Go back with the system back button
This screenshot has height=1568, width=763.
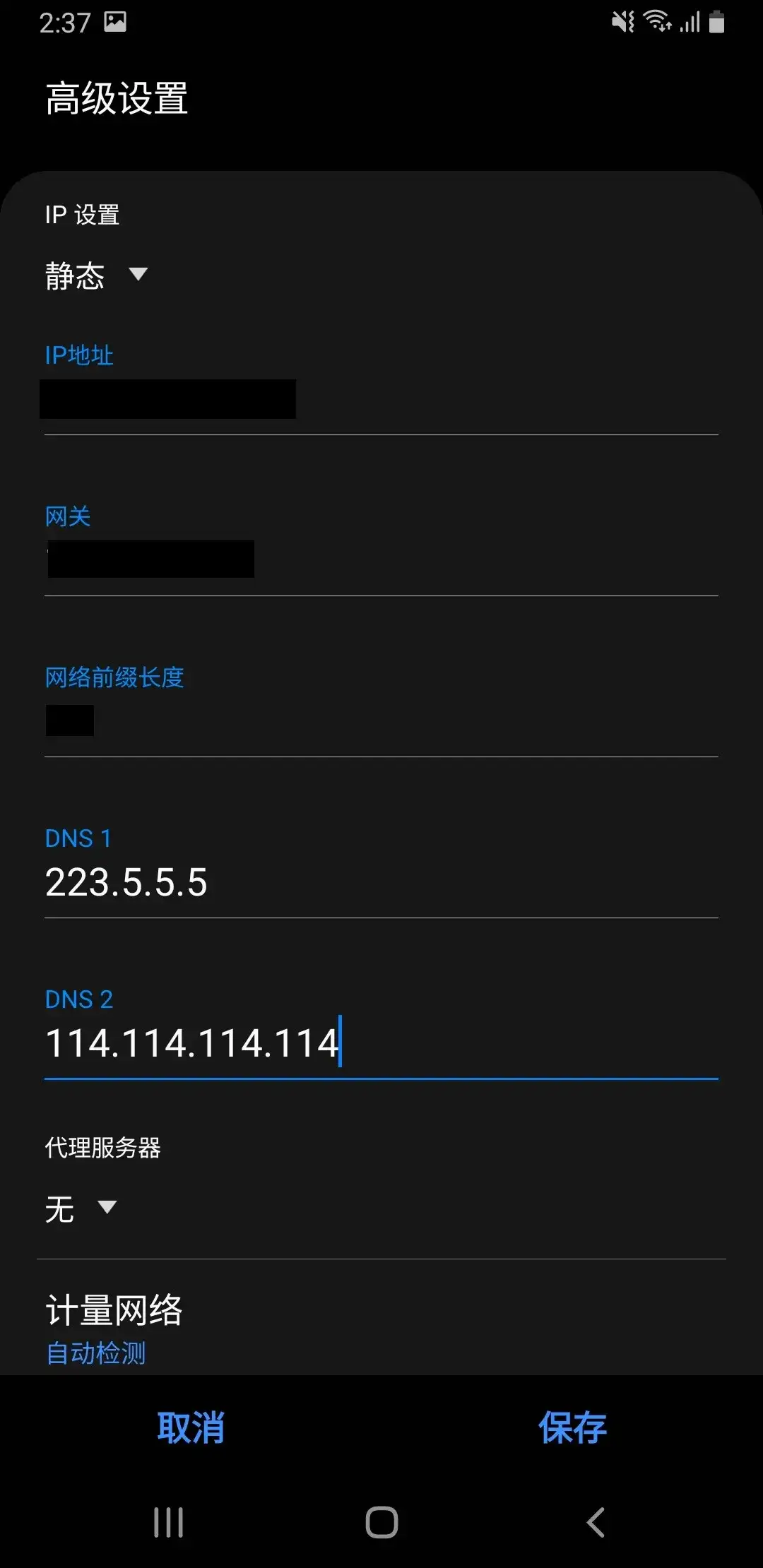point(595,1522)
